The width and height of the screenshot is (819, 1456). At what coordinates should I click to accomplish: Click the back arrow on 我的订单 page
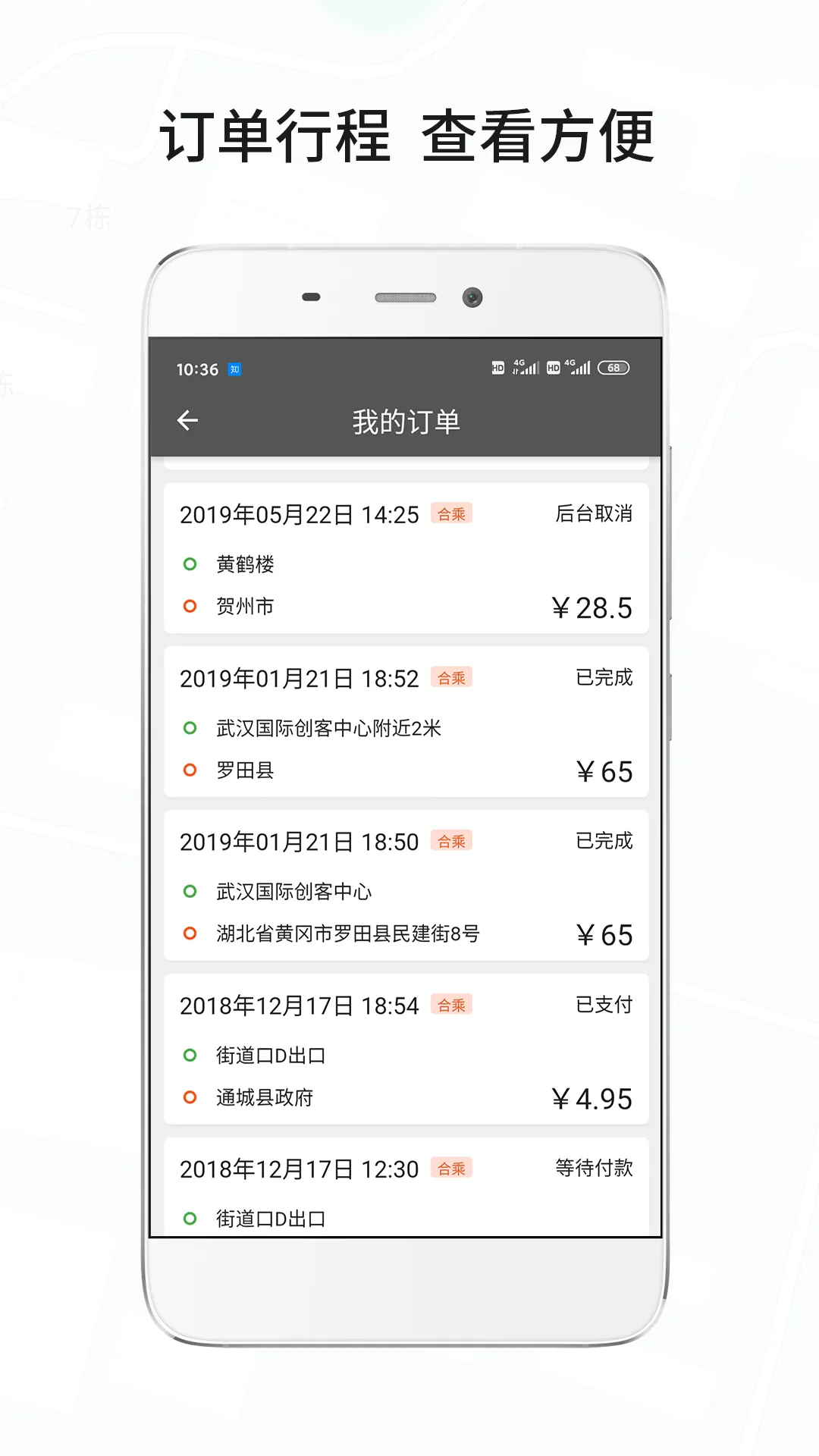188,419
